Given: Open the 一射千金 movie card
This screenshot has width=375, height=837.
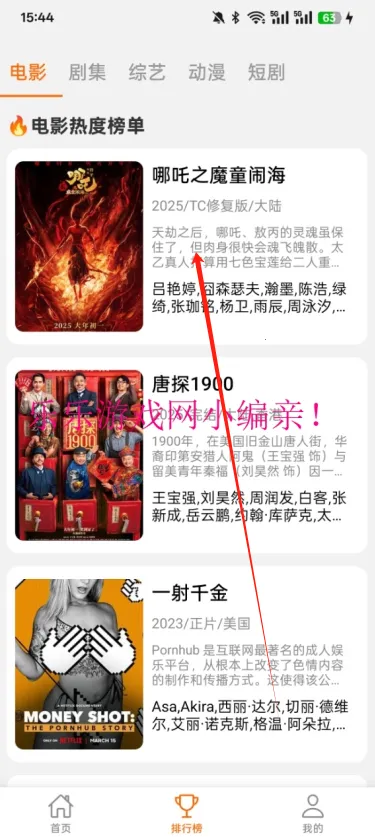Looking at the screenshot, I should (187, 664).
